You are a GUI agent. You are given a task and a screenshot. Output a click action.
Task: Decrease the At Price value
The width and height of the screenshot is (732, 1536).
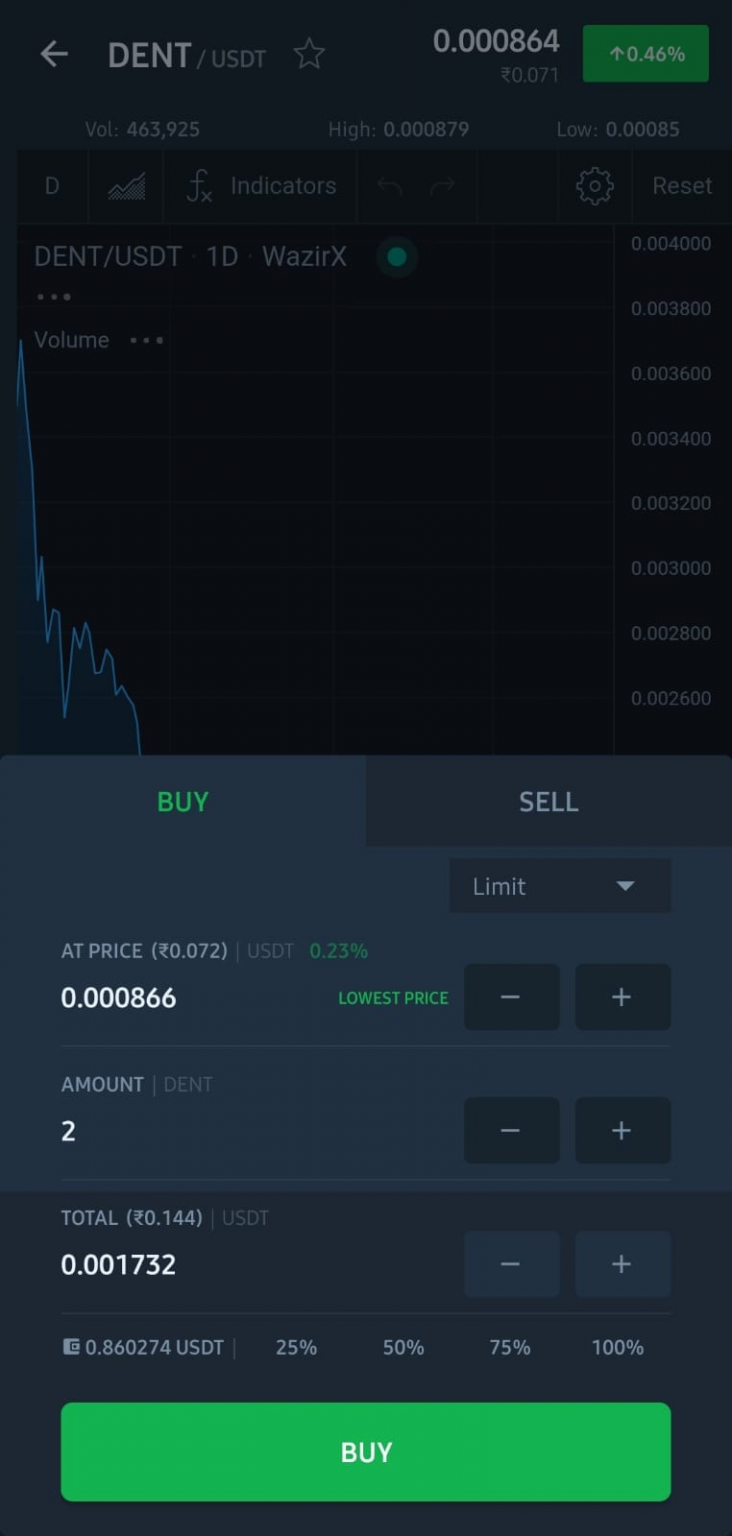point(511,997)
